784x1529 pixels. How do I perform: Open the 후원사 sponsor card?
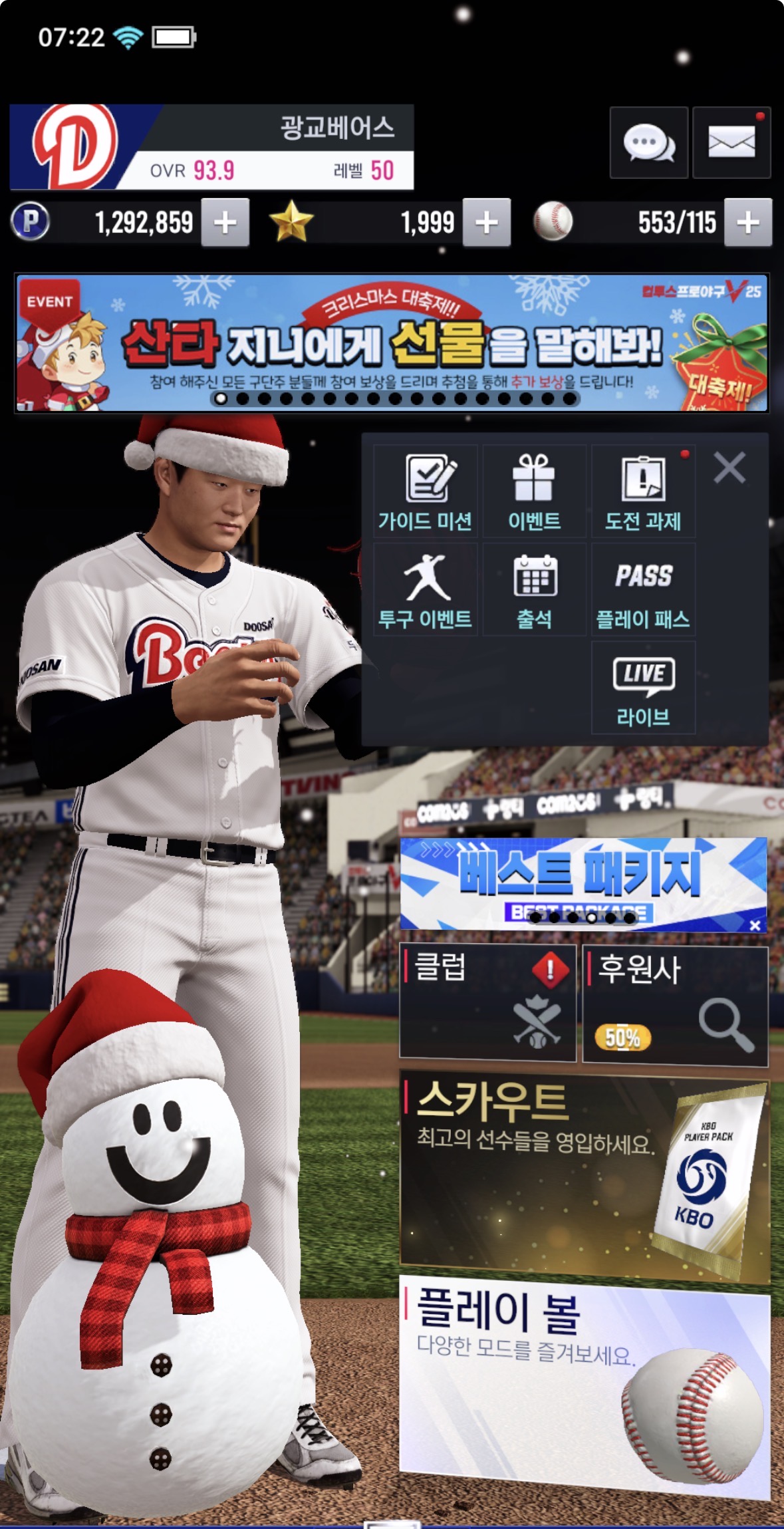(x=675, y=1004)
